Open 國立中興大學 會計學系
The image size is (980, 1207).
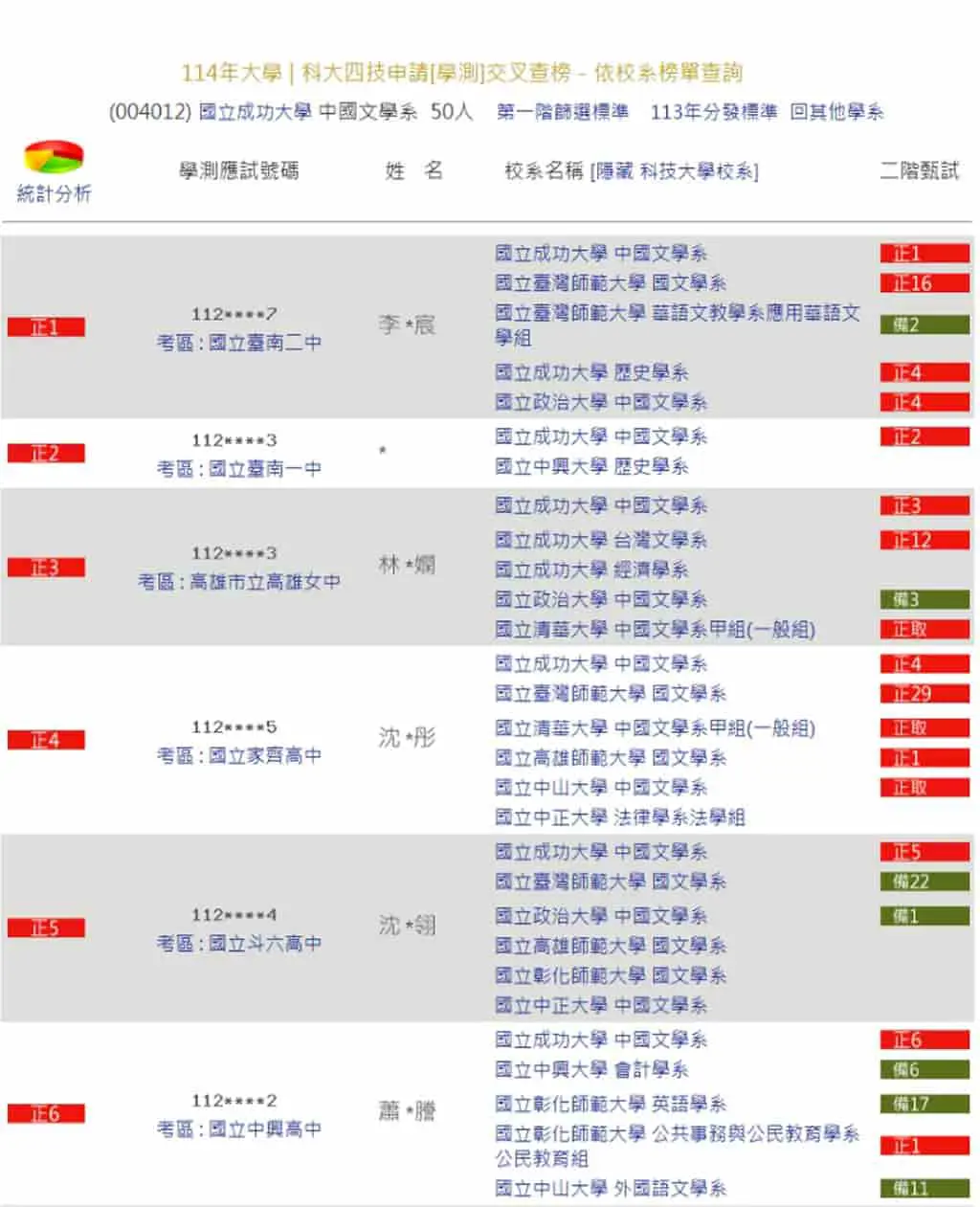pos(591,1069)
